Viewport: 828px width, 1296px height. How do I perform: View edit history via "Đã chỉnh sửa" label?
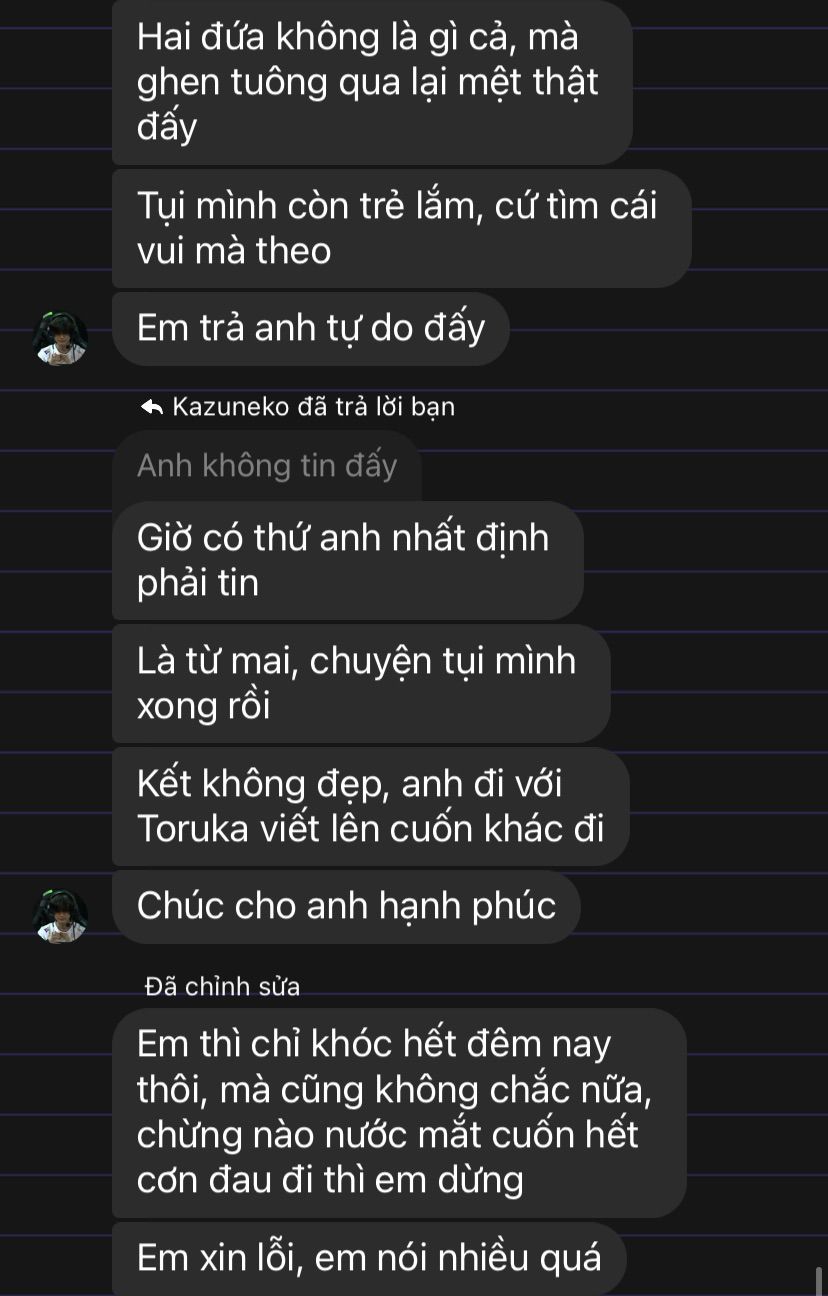click(x=222, y=987)
